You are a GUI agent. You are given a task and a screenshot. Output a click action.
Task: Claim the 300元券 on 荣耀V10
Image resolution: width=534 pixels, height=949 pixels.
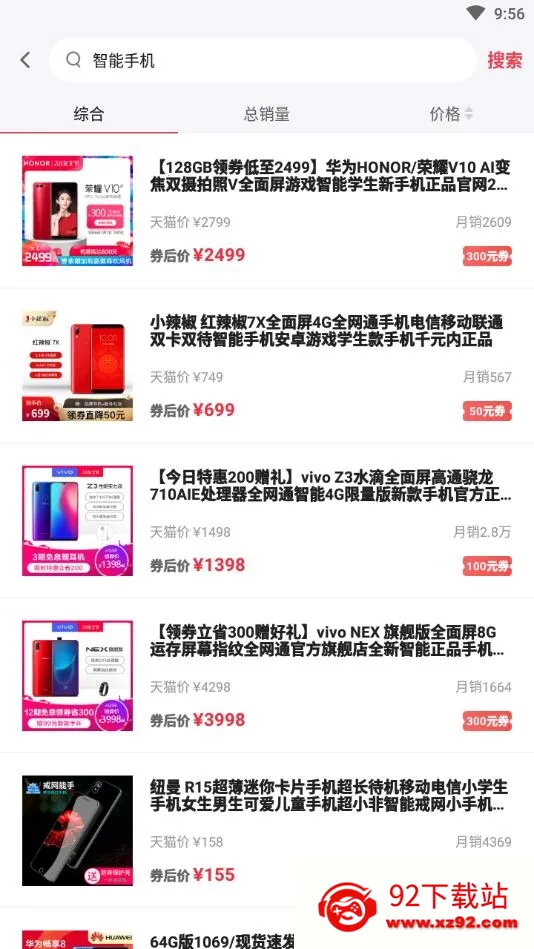pos(487,256)
